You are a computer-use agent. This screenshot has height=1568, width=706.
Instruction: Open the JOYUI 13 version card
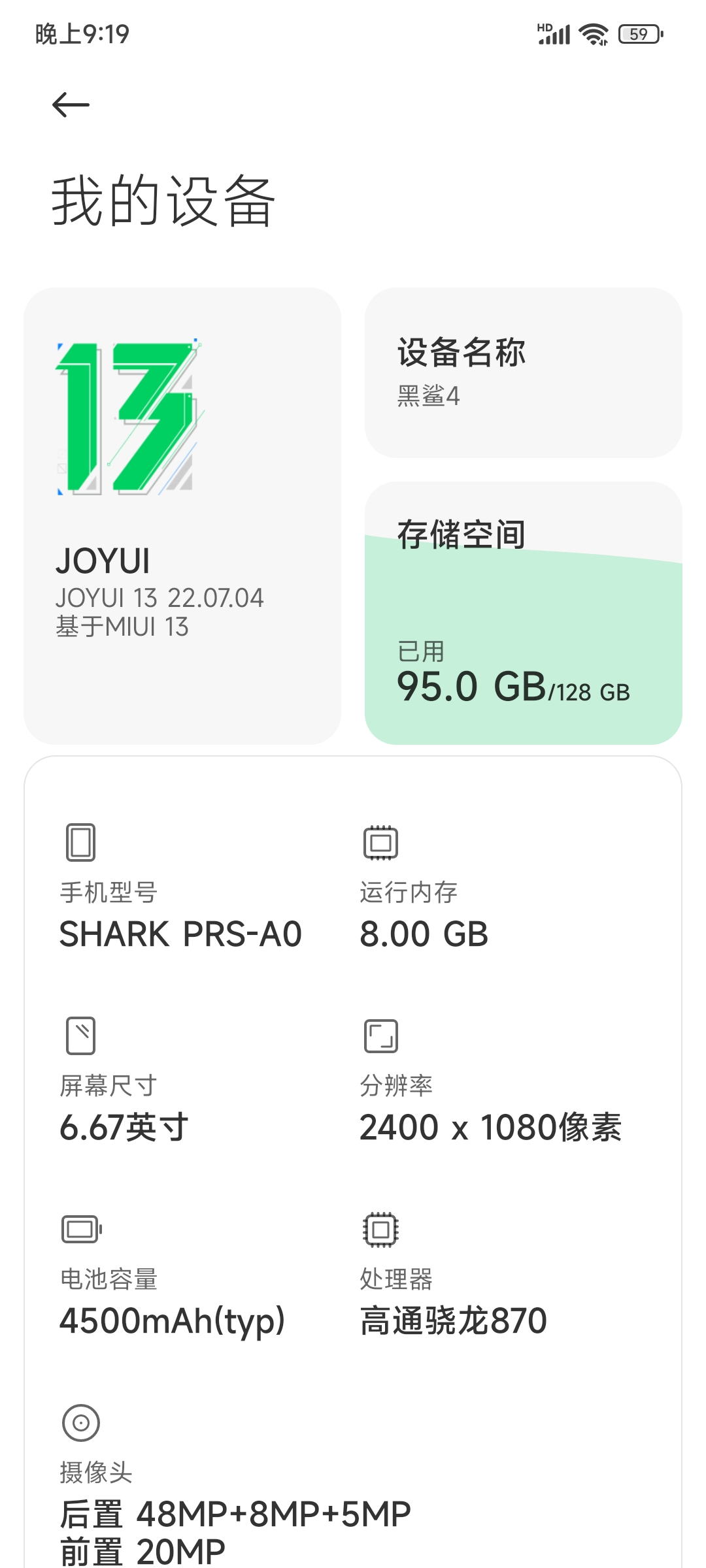click(182, 515)
